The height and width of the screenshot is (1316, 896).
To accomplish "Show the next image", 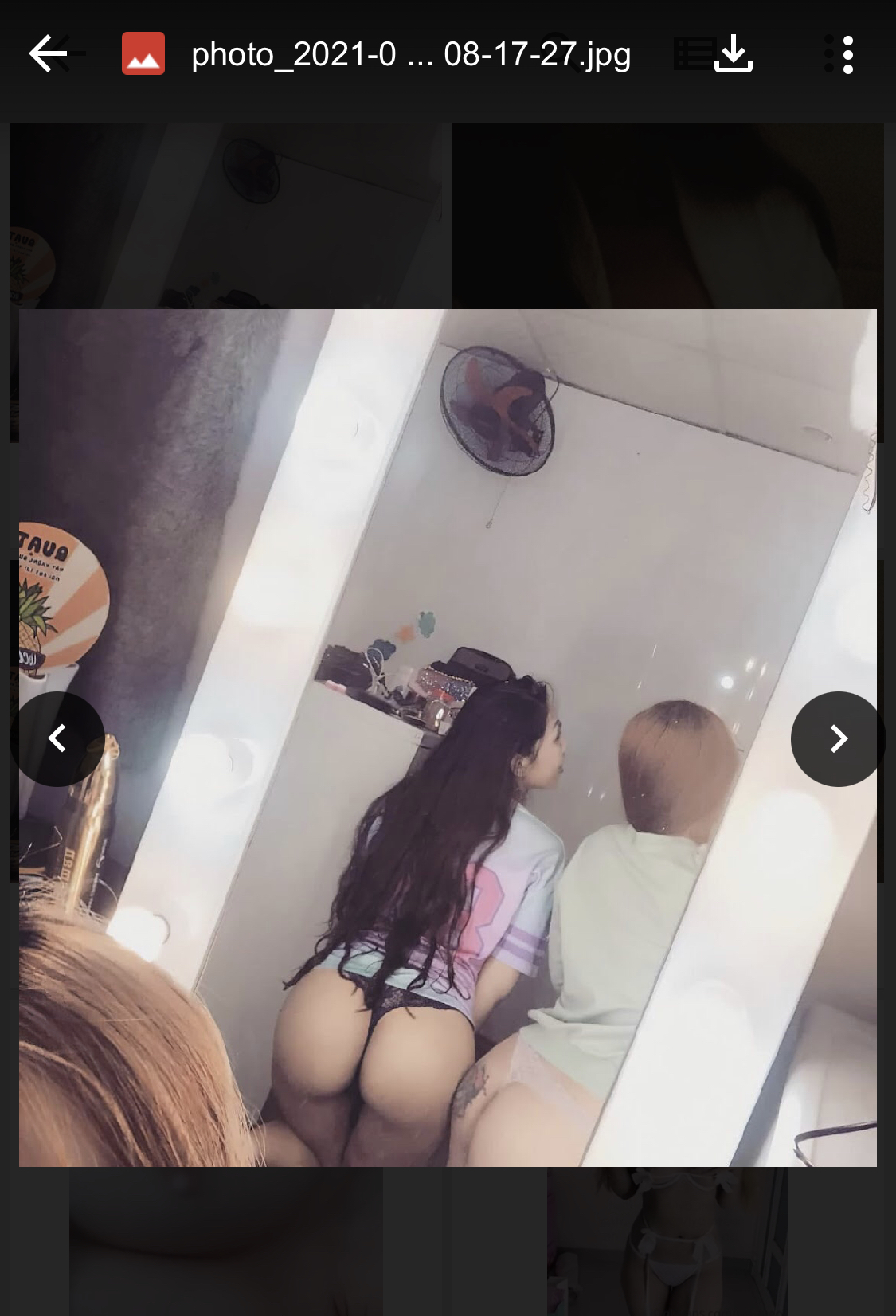I will pos(838,739).
